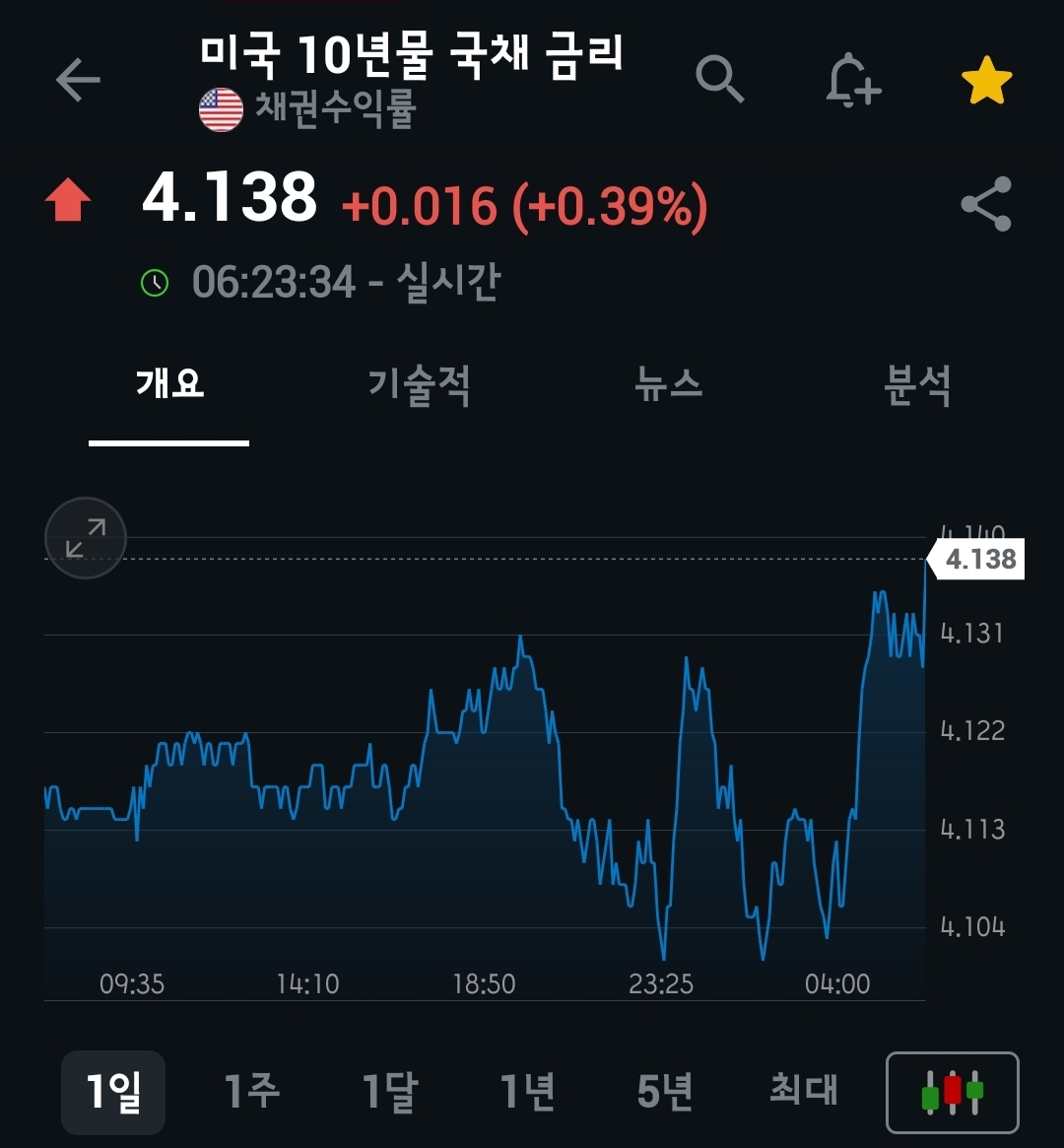The width and height of the screenshot is (1064, 1148).
Task: Toggle the favorite star icon
Action: coord(986,82)
